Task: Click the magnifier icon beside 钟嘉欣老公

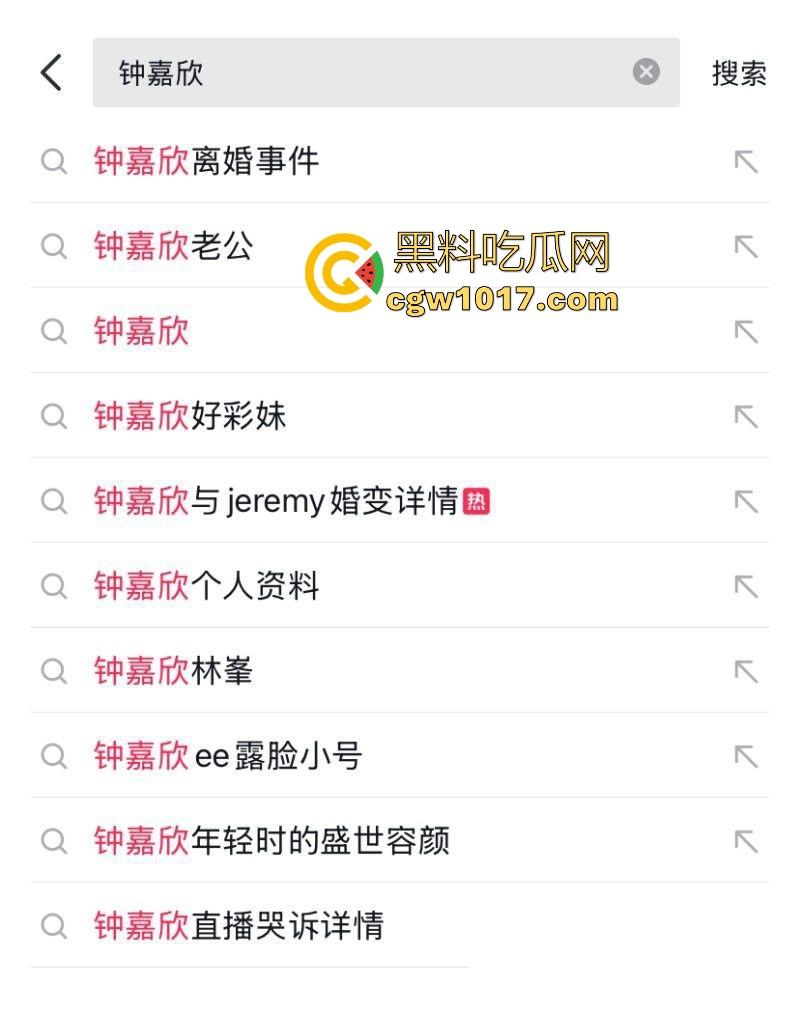Action: 54,247
